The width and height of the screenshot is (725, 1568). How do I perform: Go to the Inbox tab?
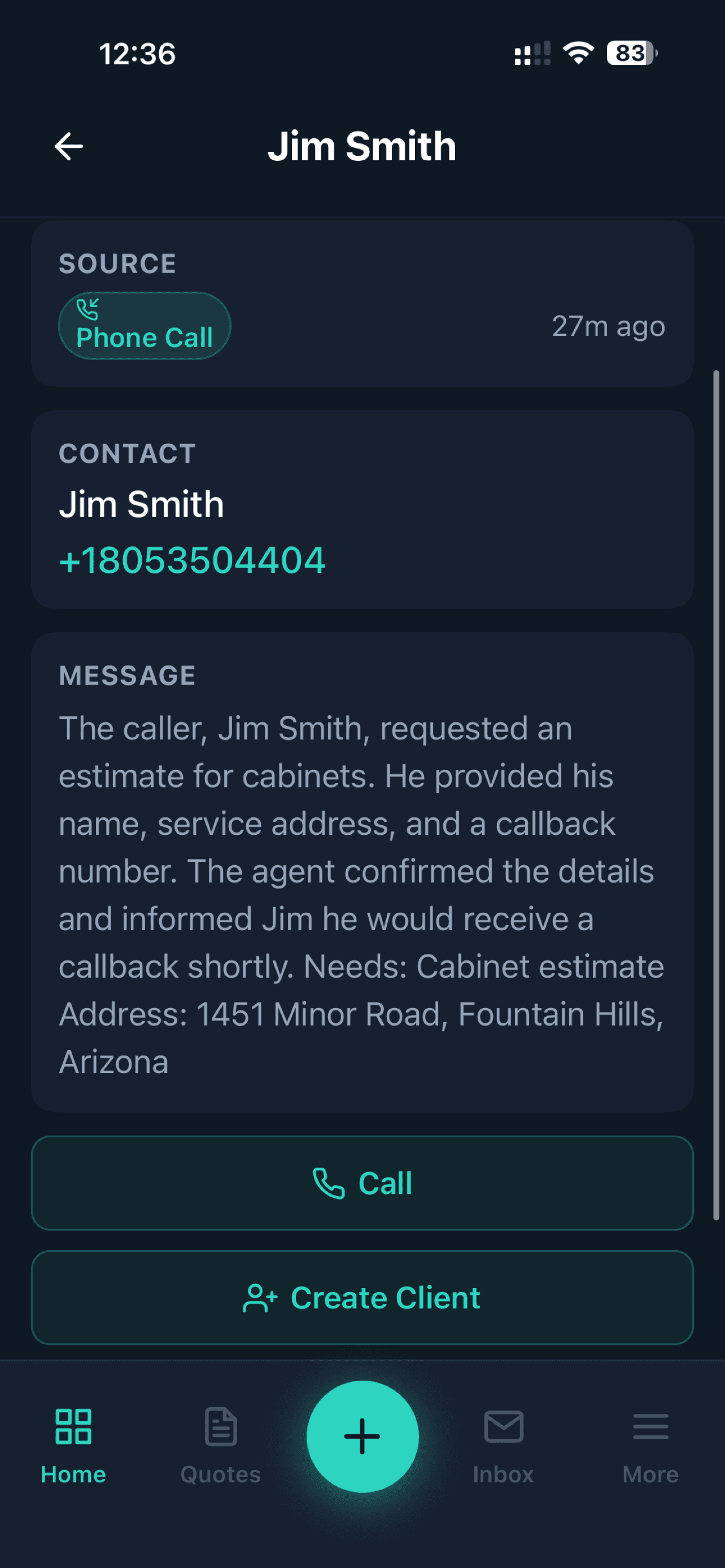(504, 1446)
